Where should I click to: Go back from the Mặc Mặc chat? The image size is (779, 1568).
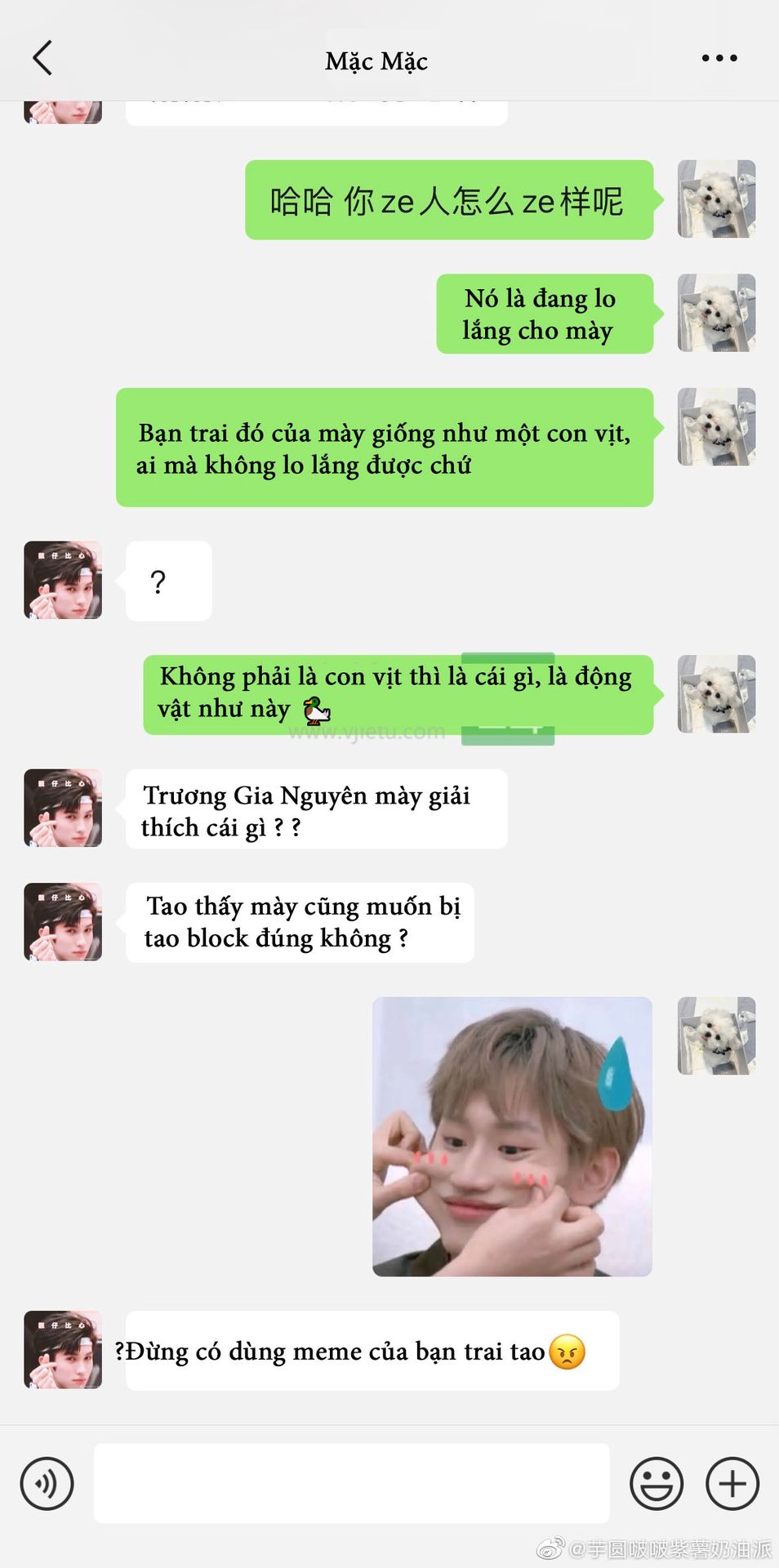42,58
